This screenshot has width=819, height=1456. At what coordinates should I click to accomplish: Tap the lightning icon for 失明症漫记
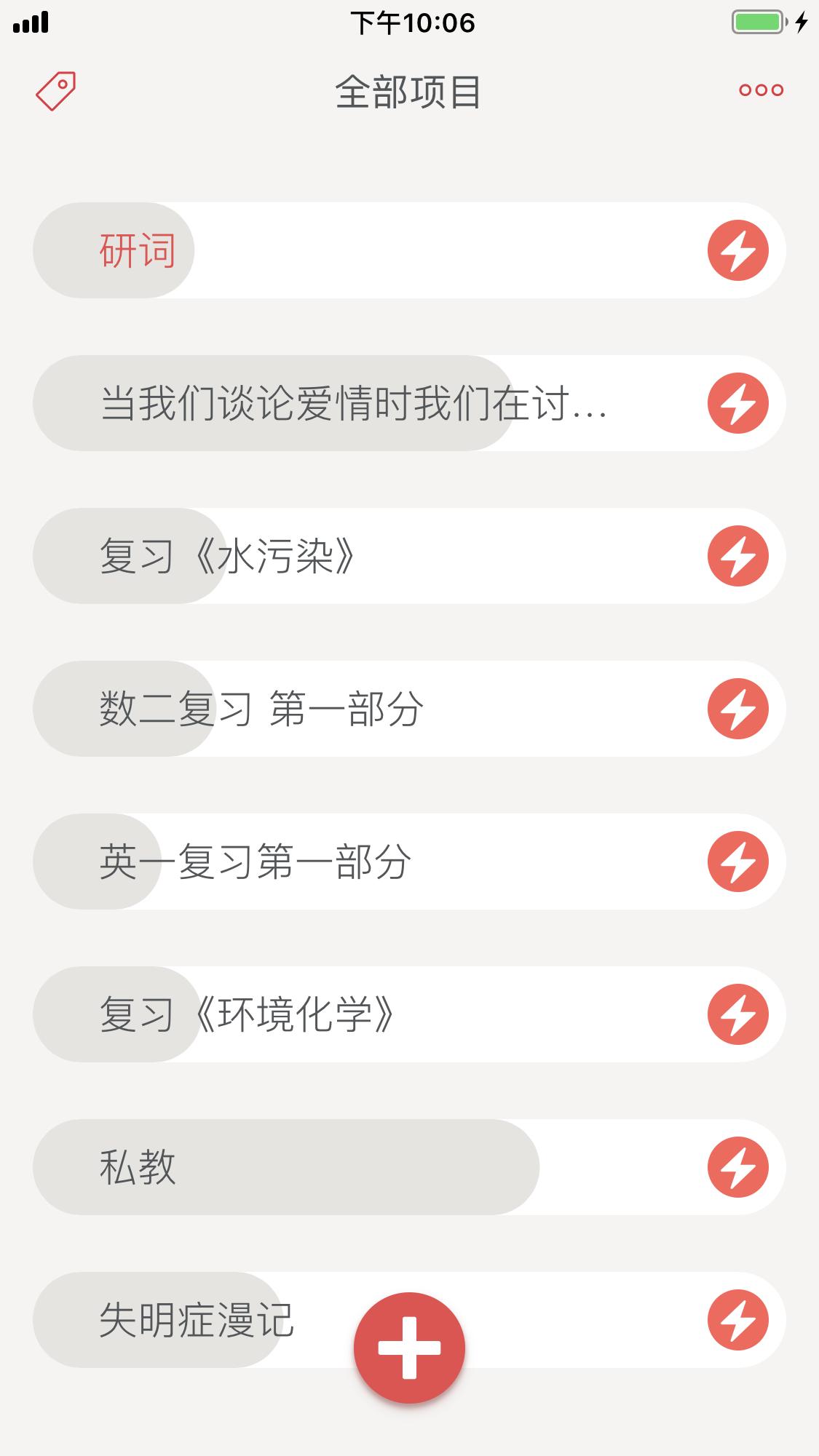(x=738, y=1319)
